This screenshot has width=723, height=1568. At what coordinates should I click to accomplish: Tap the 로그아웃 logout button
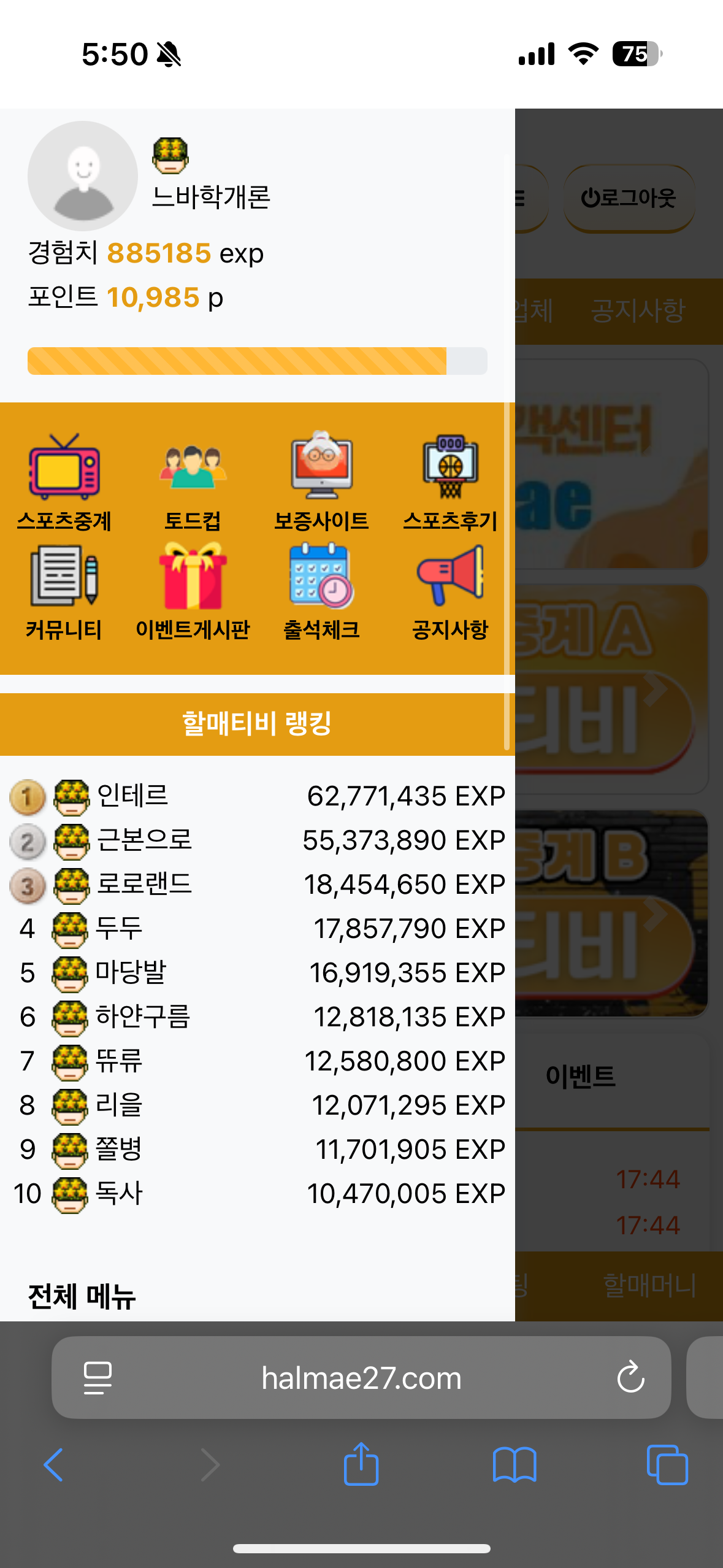(629, 198)
